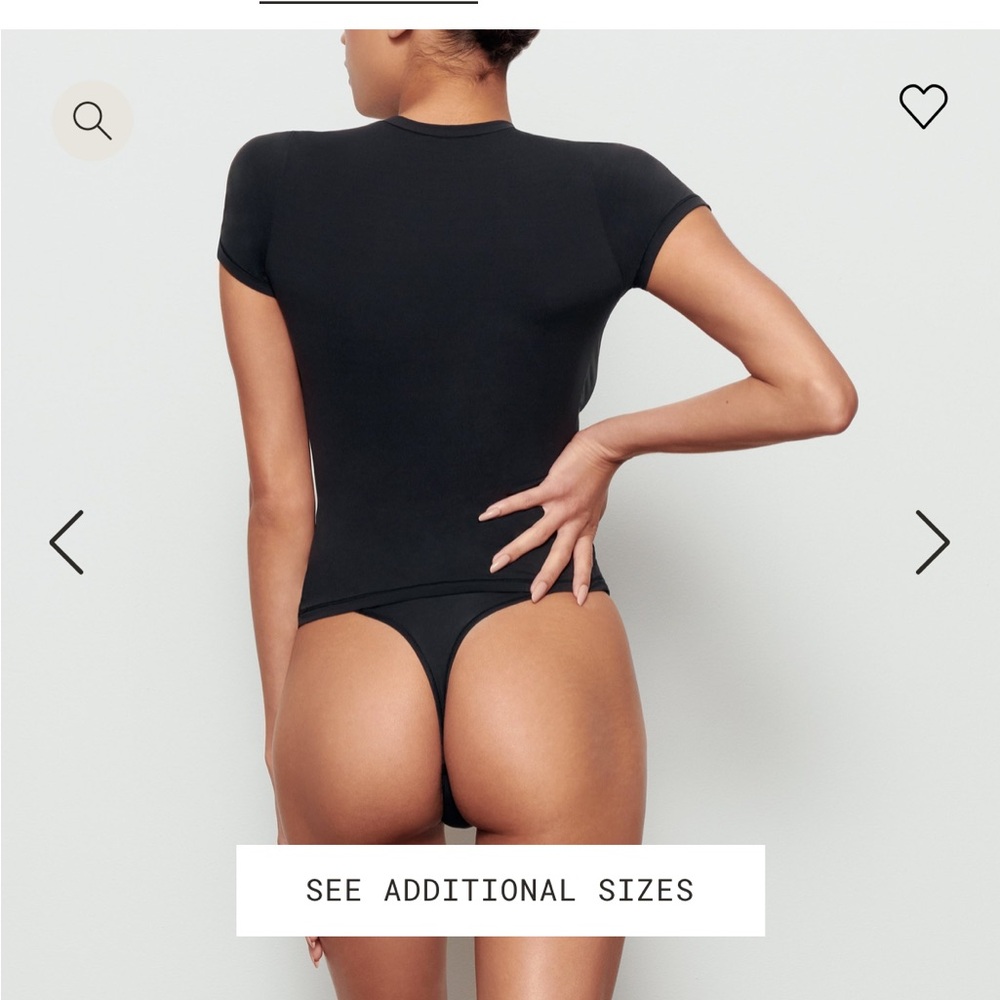Show the next product image
Viewport: 1000px width, 1000px height.
click(932, 542)
